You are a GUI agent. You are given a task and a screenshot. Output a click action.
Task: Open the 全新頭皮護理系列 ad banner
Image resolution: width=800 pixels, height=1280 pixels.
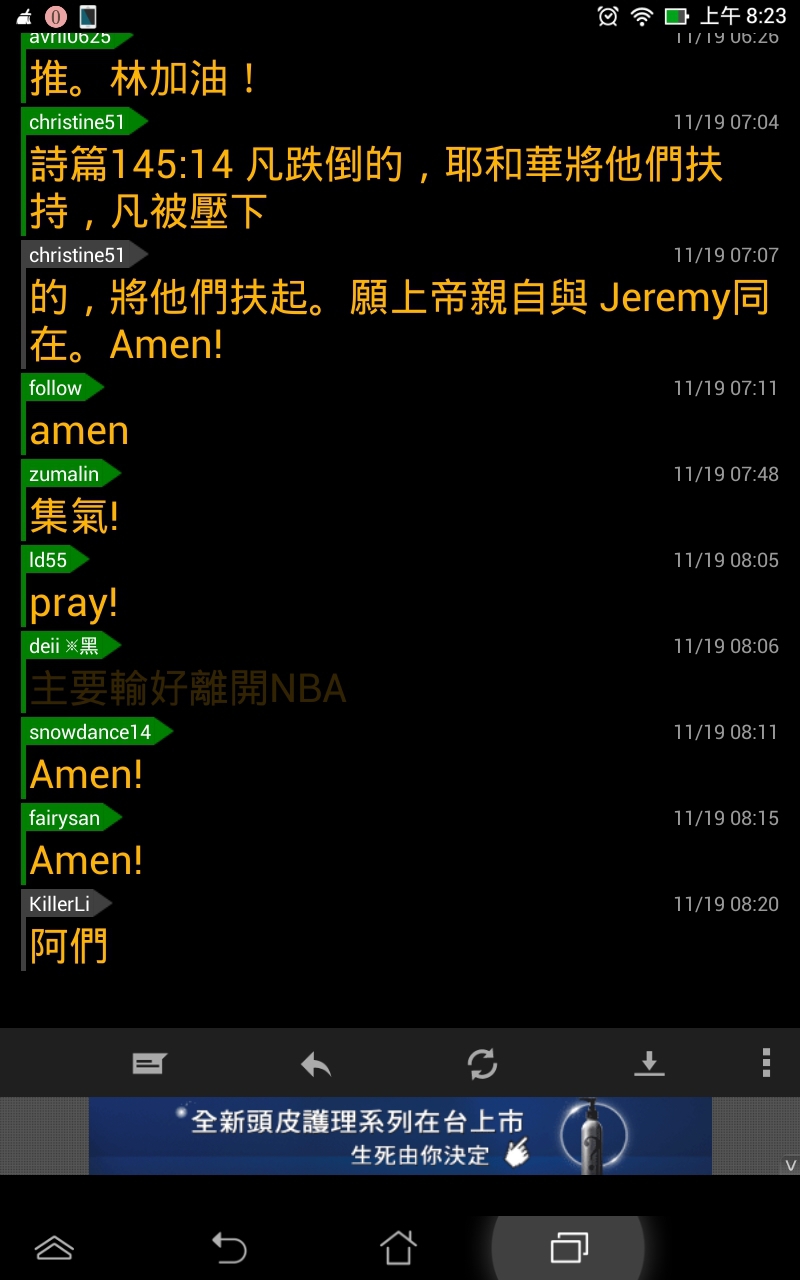pyautogui.click(x=400, y=1136)
